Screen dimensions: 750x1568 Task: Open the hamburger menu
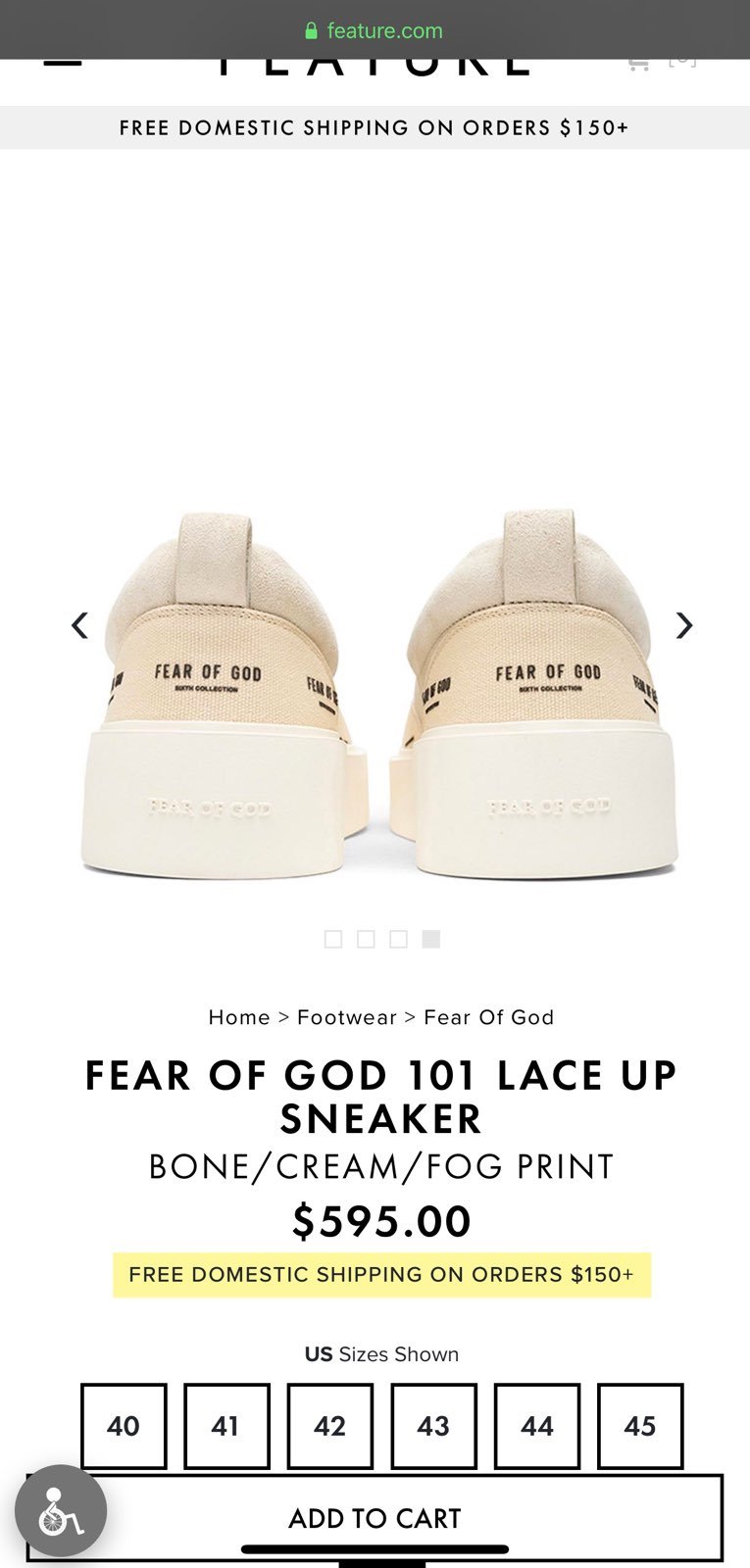63,64
